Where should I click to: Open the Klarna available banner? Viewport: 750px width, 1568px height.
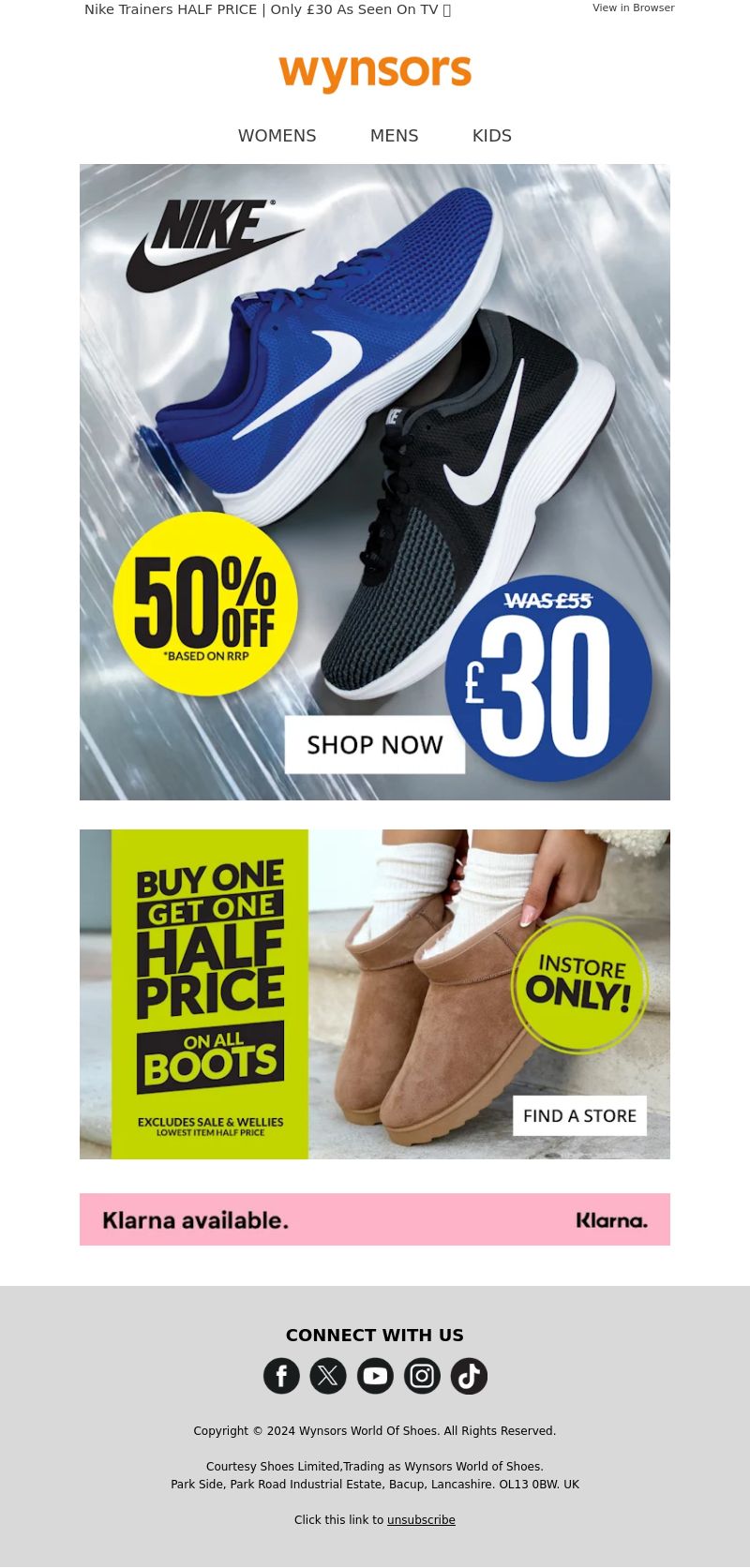[375, 1219]
